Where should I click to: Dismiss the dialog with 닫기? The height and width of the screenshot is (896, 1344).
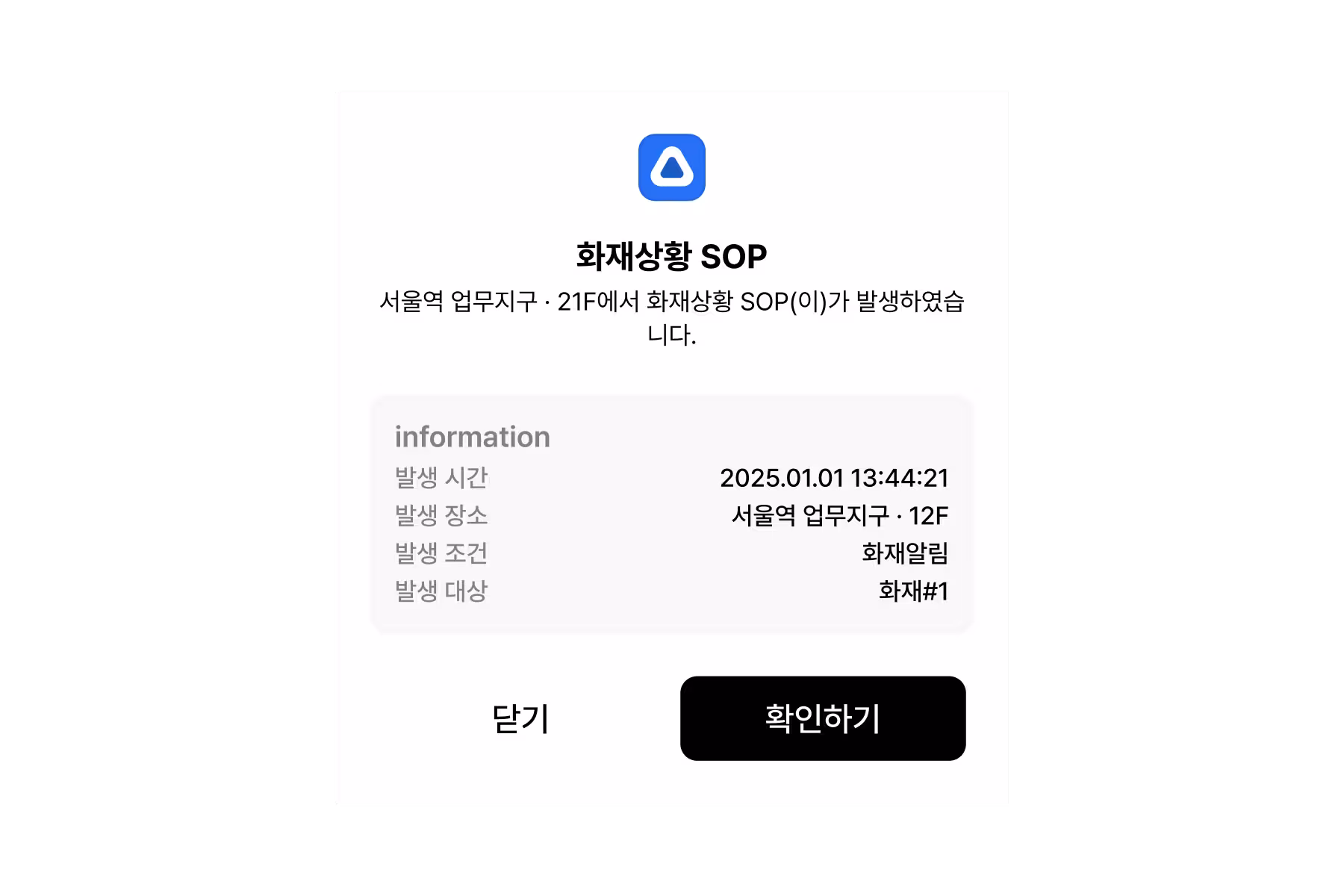[x=520, y=718]
